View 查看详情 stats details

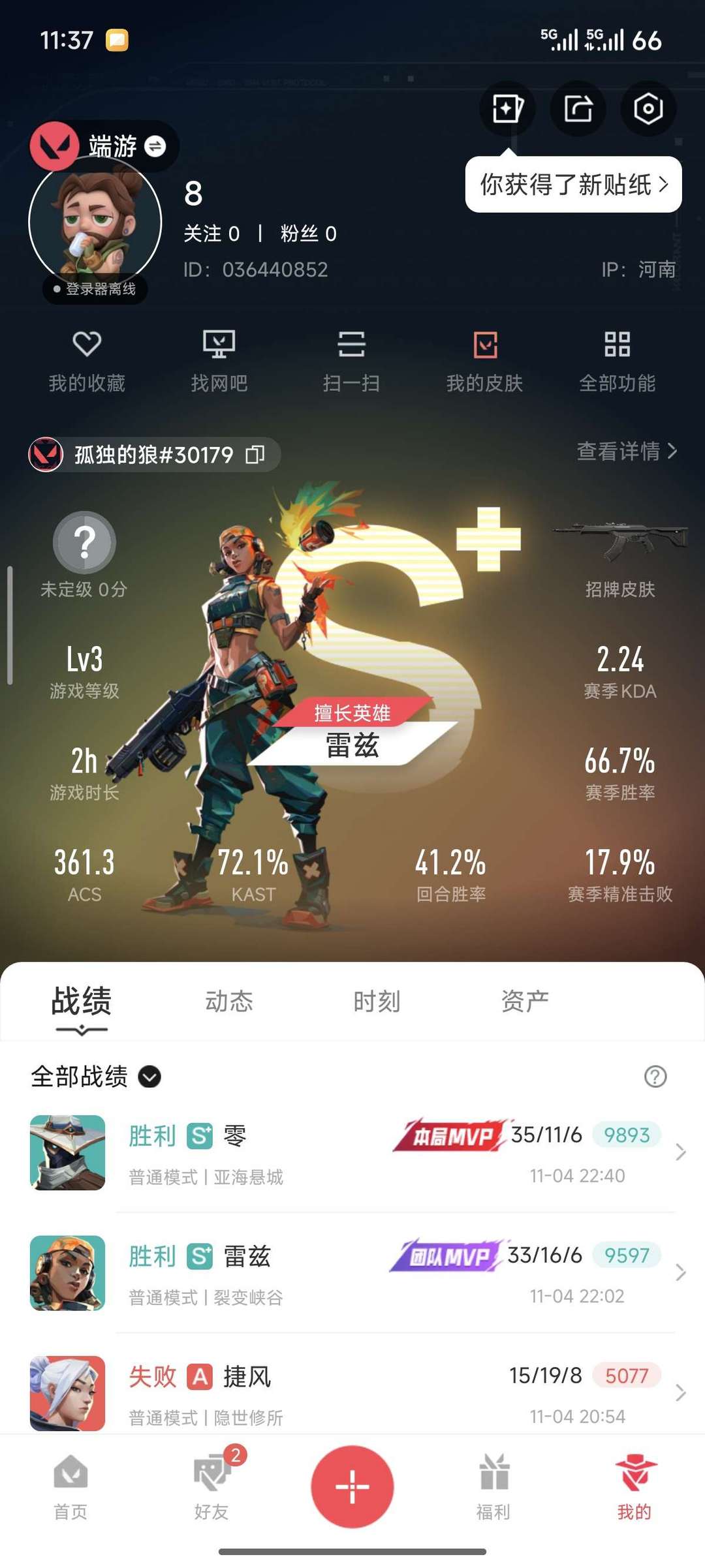point(627,451)
